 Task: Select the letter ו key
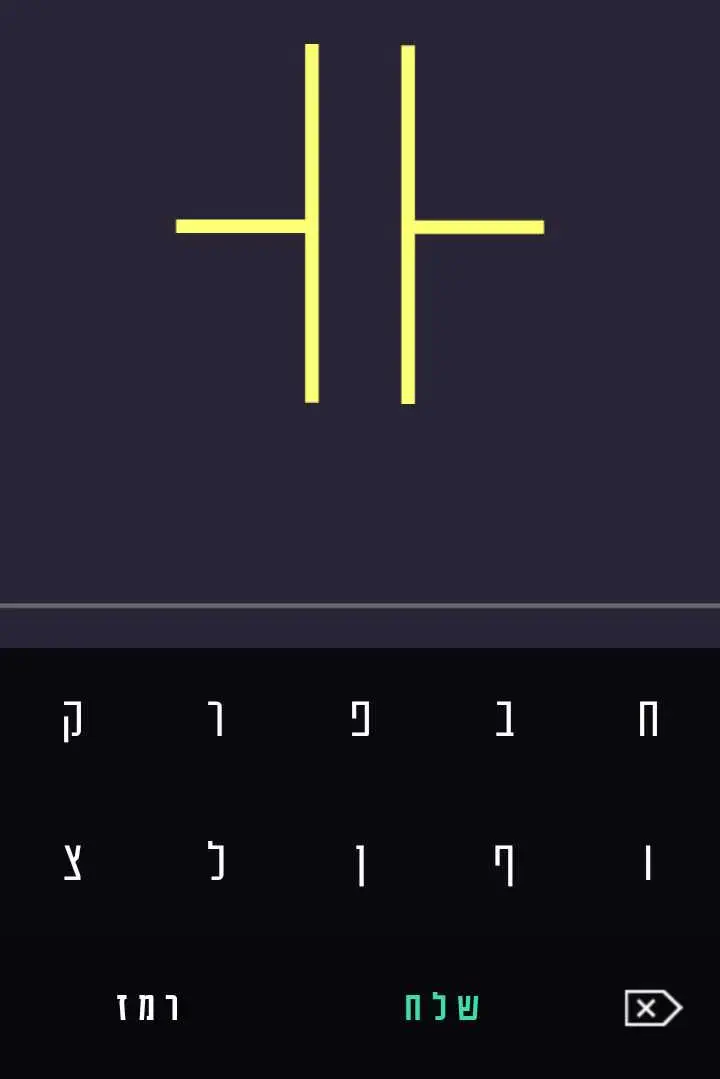(648, 864)
